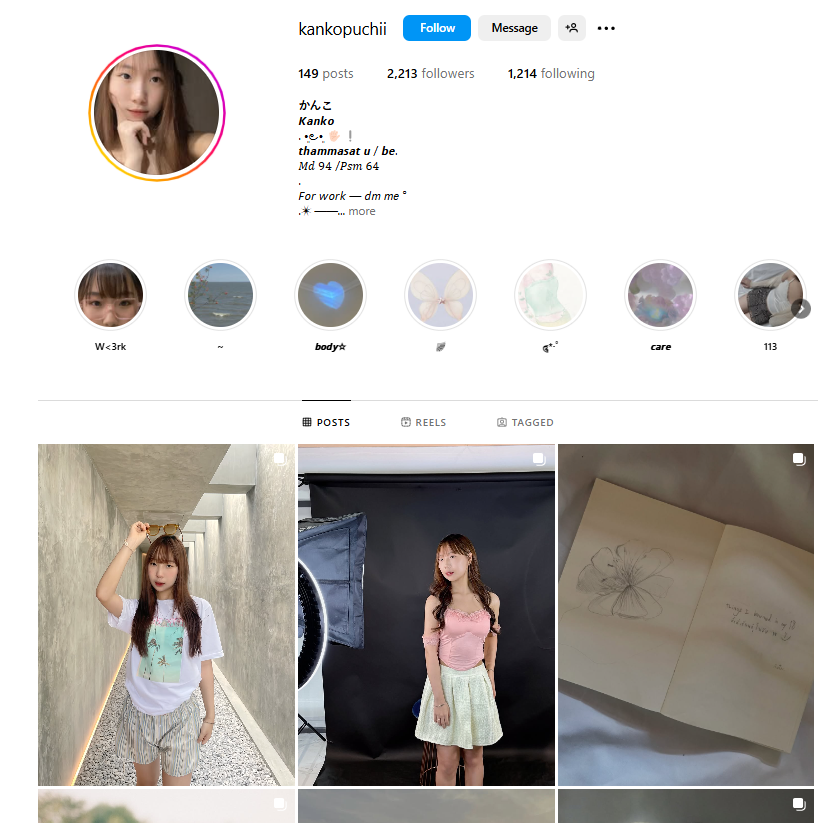Open the post with white t-shirt in hallway

click(166, 615)
